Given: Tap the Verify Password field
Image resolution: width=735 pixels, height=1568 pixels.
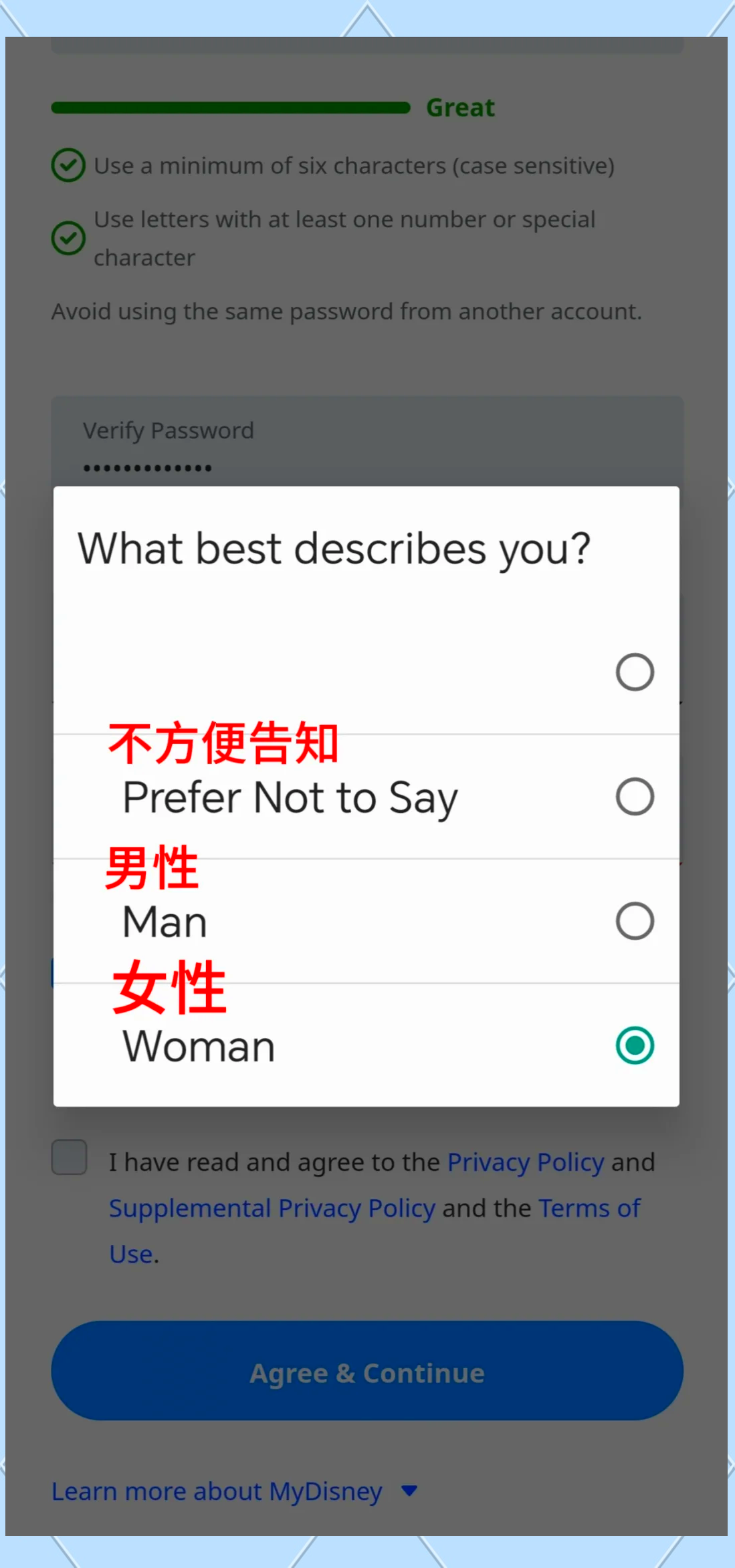Looking at the screenshot, I should [x=367, y=442].
